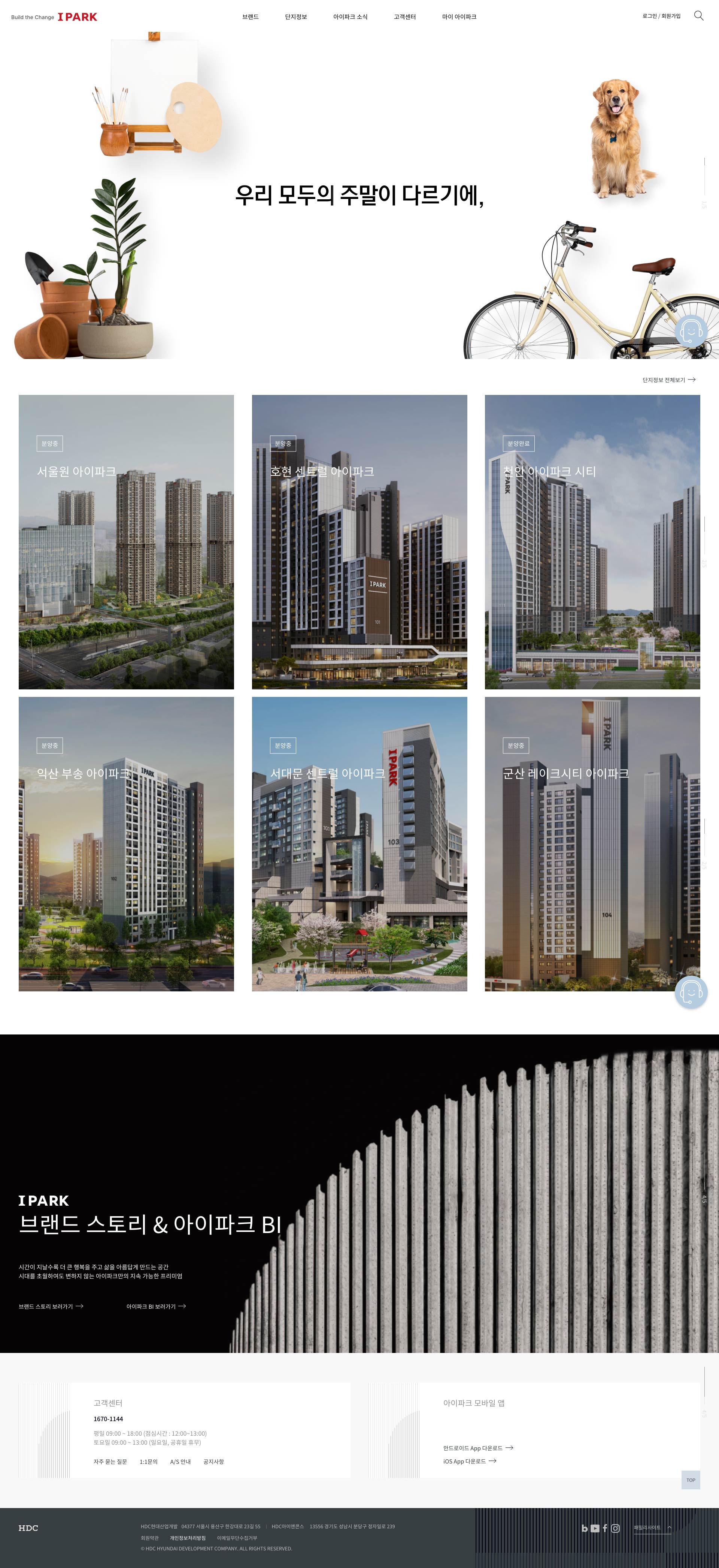The image size is (719, 1568).
Task: Open 자주 묻는 질문
Action: click(110, 1462)
